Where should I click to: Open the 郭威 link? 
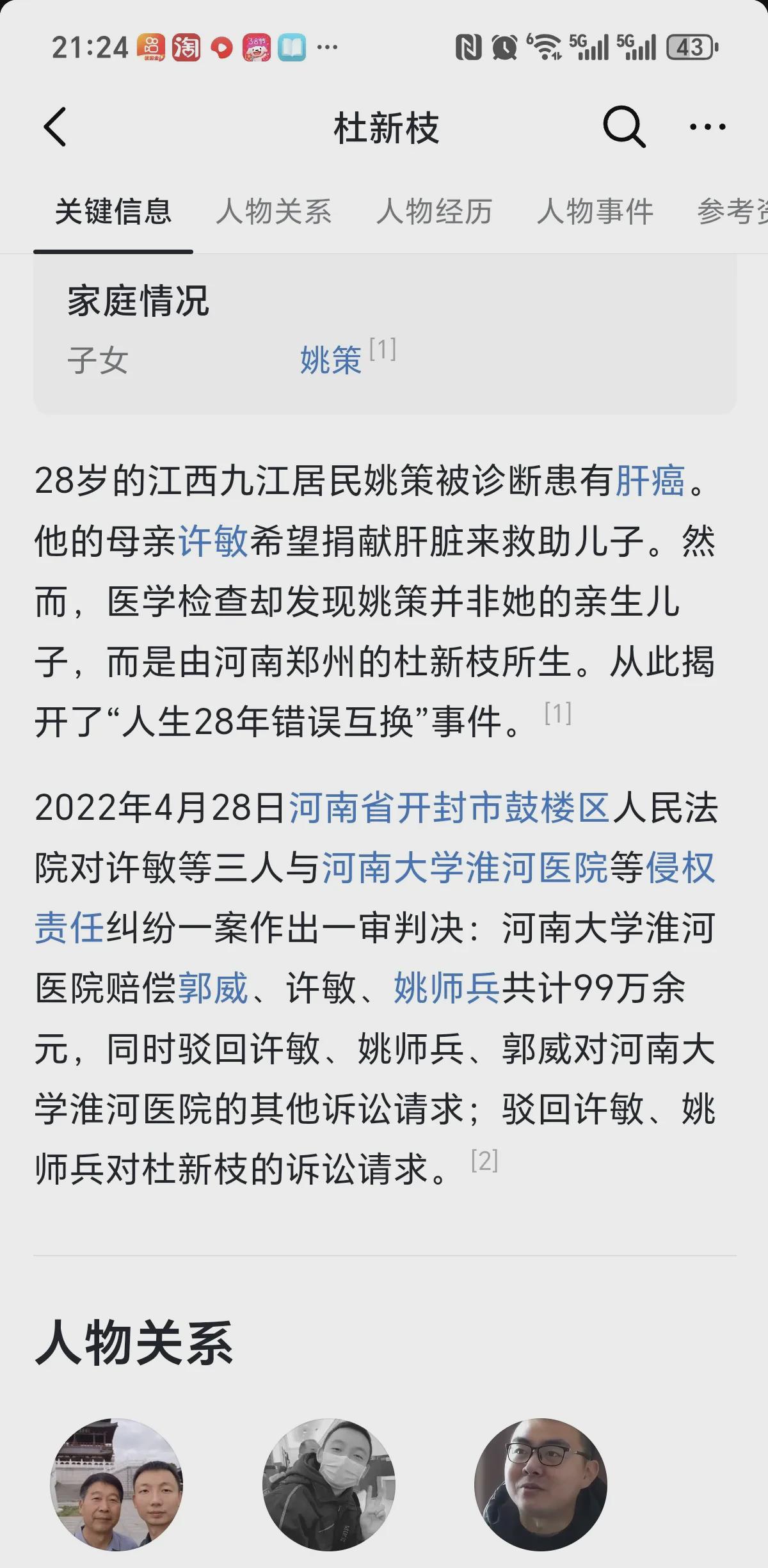click(213, 988)
